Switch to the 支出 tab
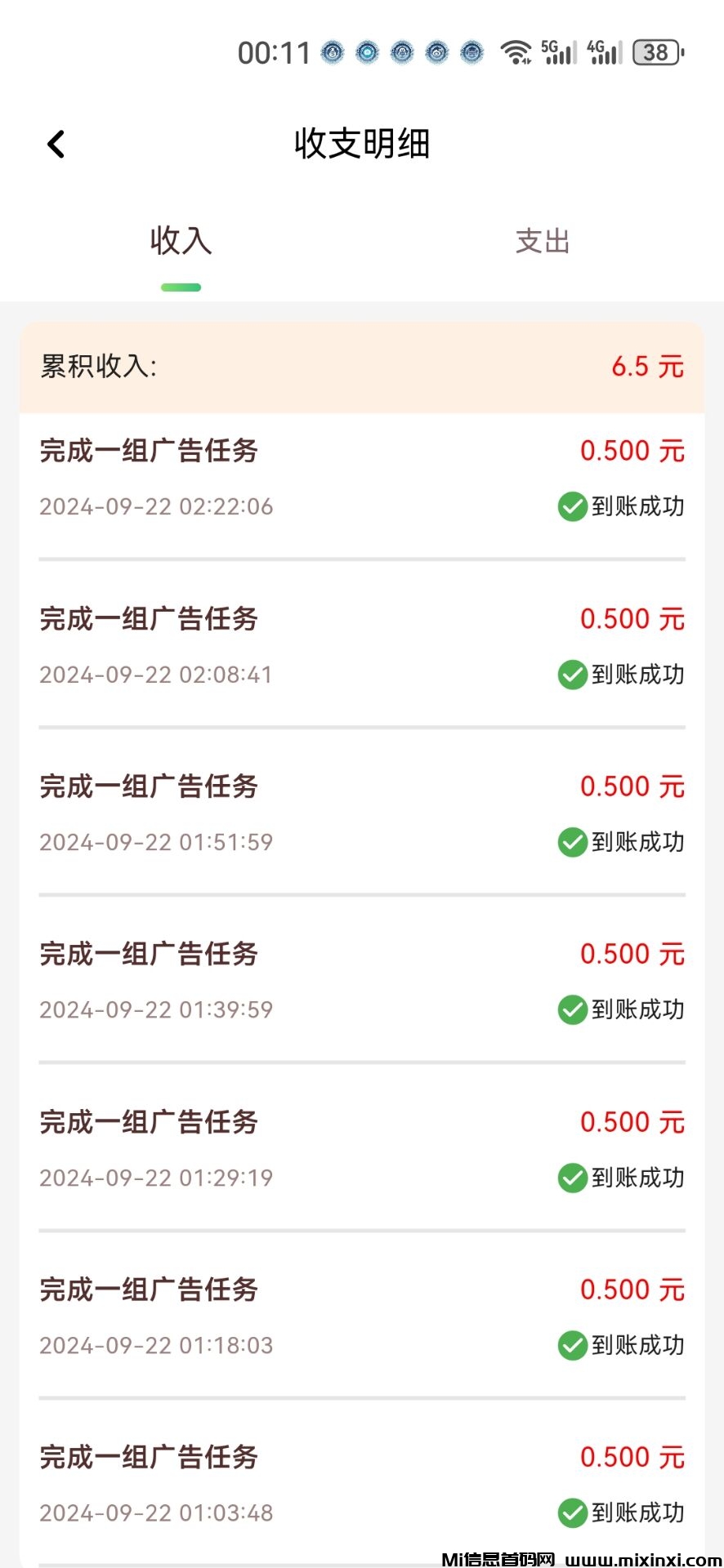Image resolution: width=724 pixels, height=1568 pixels. click(542, 242)
